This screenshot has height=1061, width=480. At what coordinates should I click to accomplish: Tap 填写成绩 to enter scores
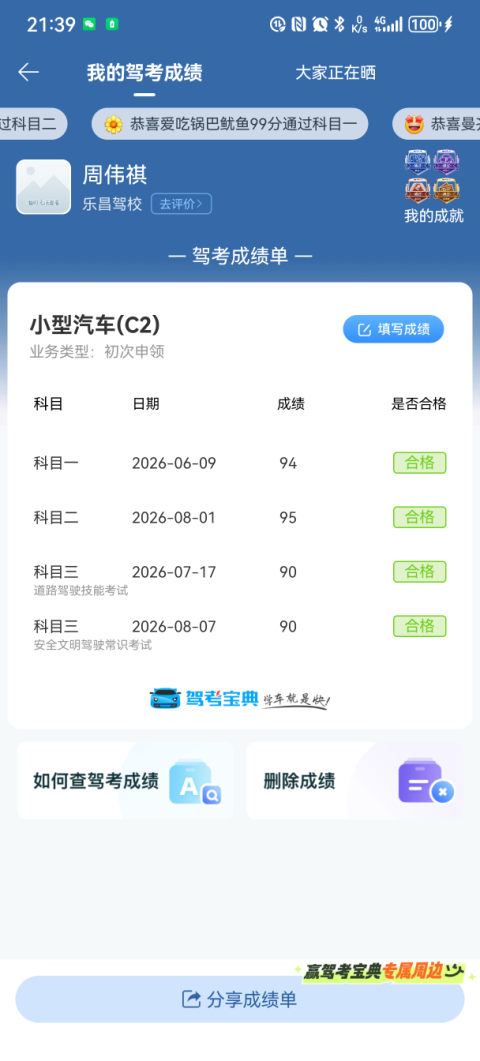[393, 330]
